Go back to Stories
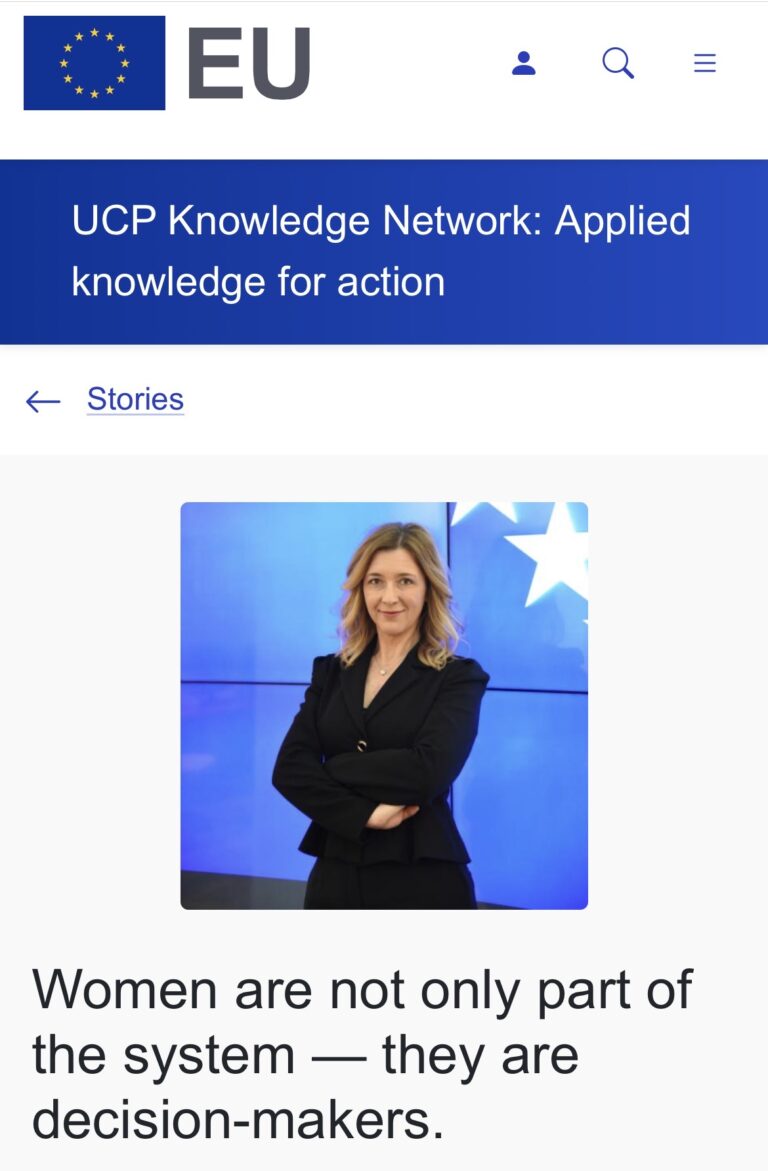Viewport: 768px width, 1171px height. (x=135, y=399)
